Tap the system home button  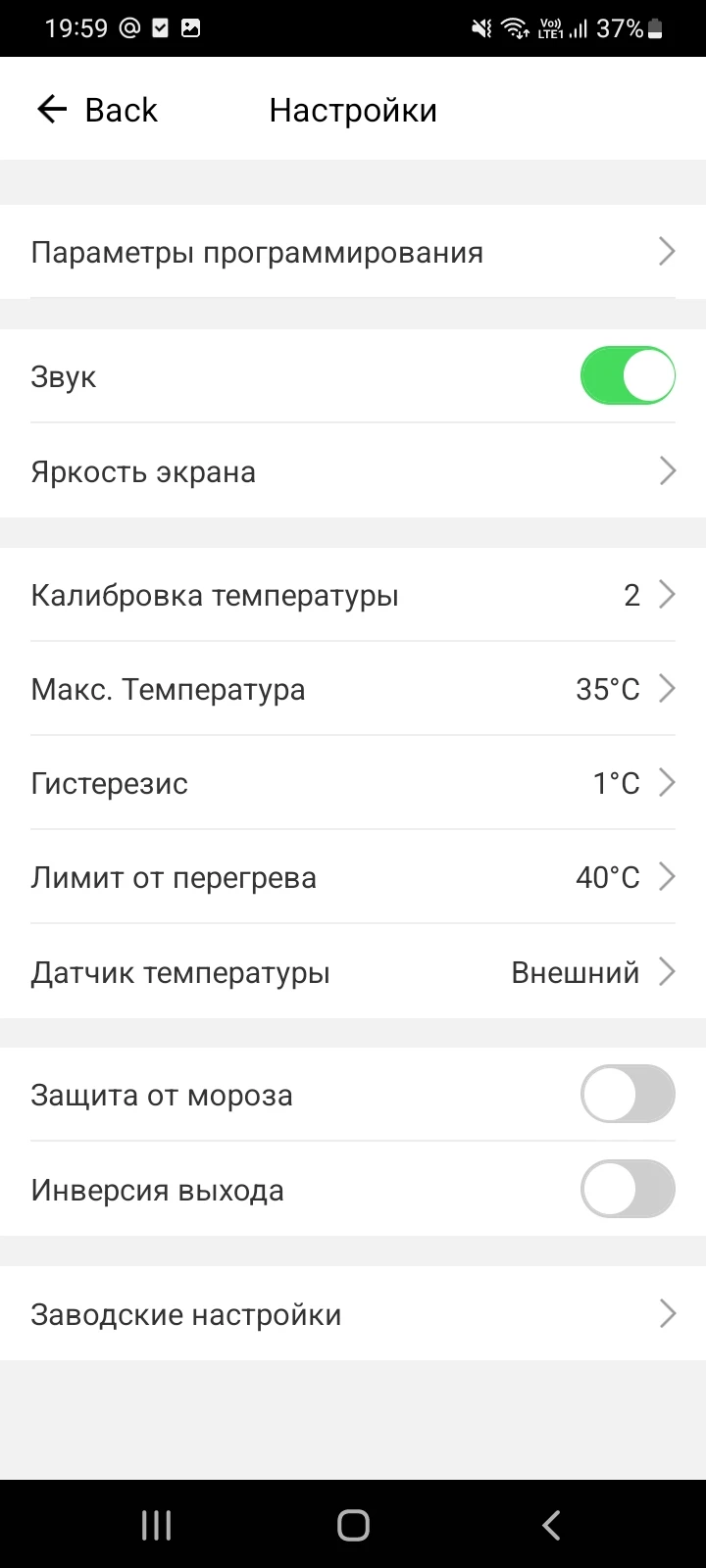pos(353,1525)
